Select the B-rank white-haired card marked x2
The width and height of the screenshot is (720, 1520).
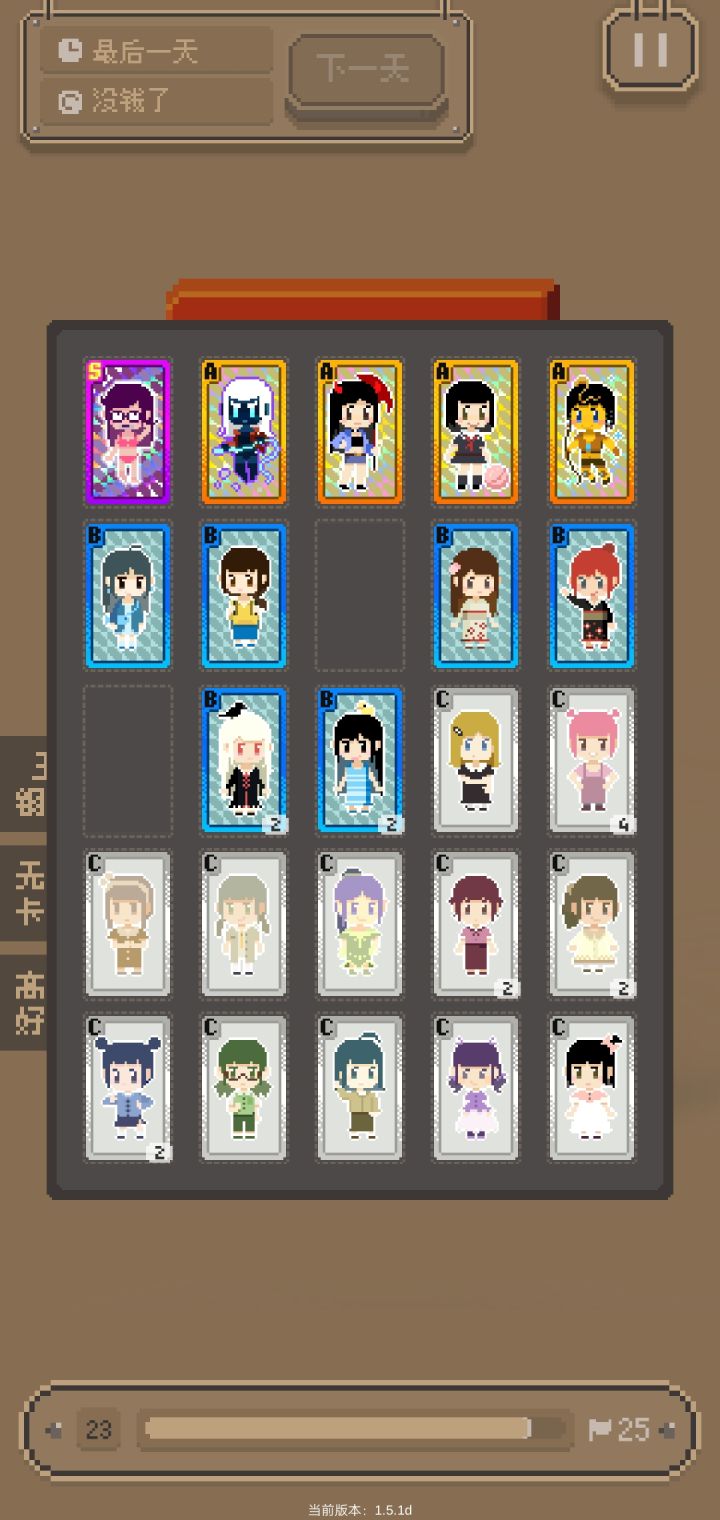[244, 760]
